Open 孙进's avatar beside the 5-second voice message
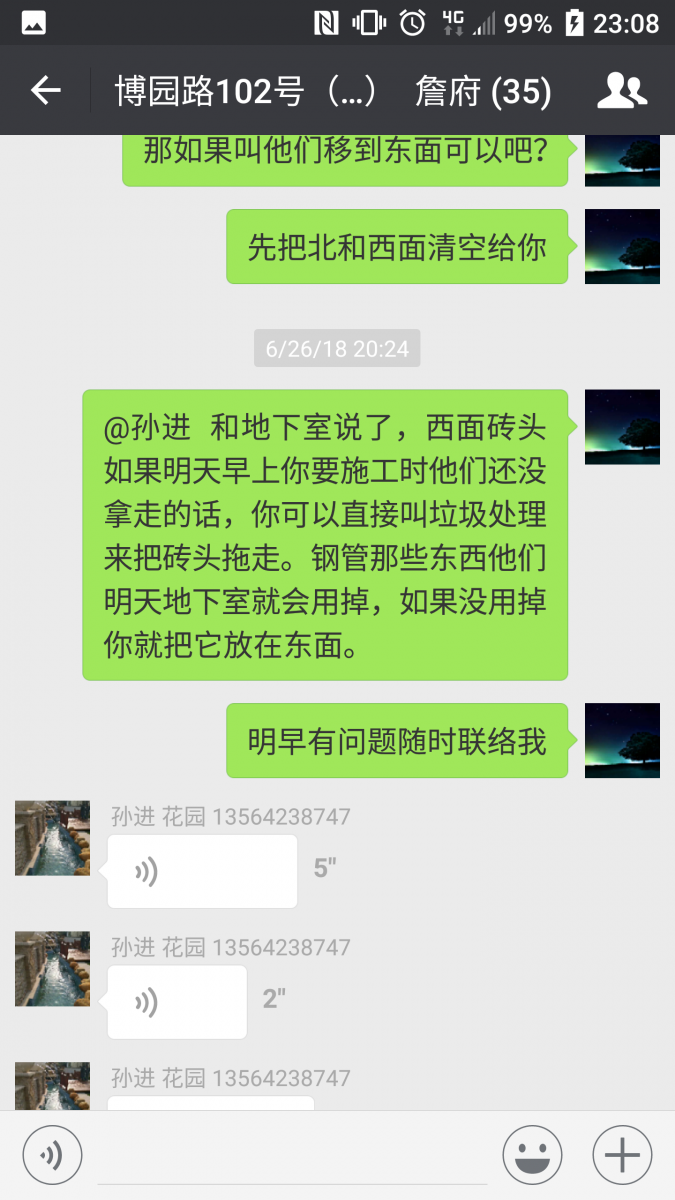675x1200 pixels. click(x=52, y=838)
